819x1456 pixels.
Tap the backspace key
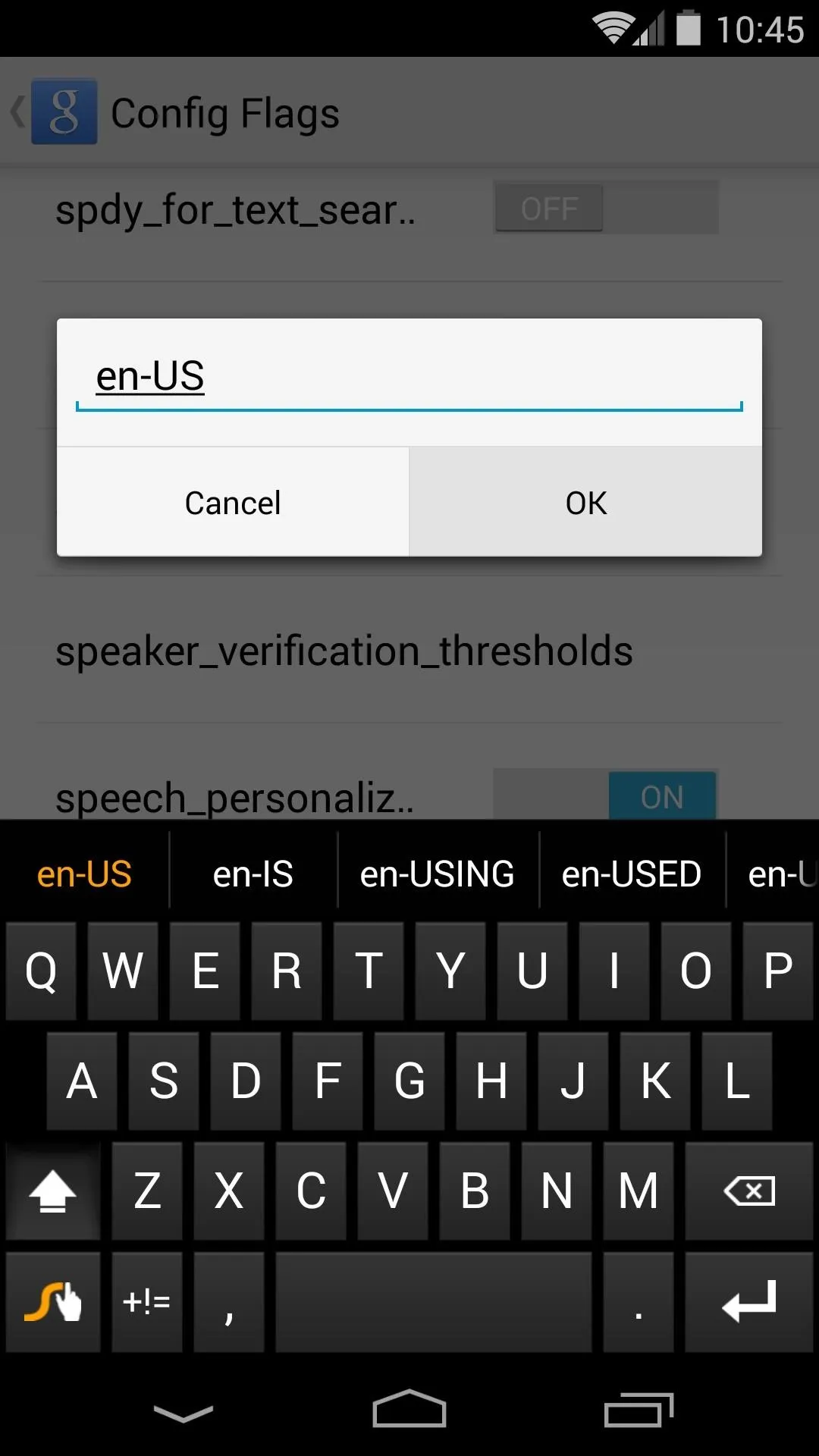[x=749, y=1191]
